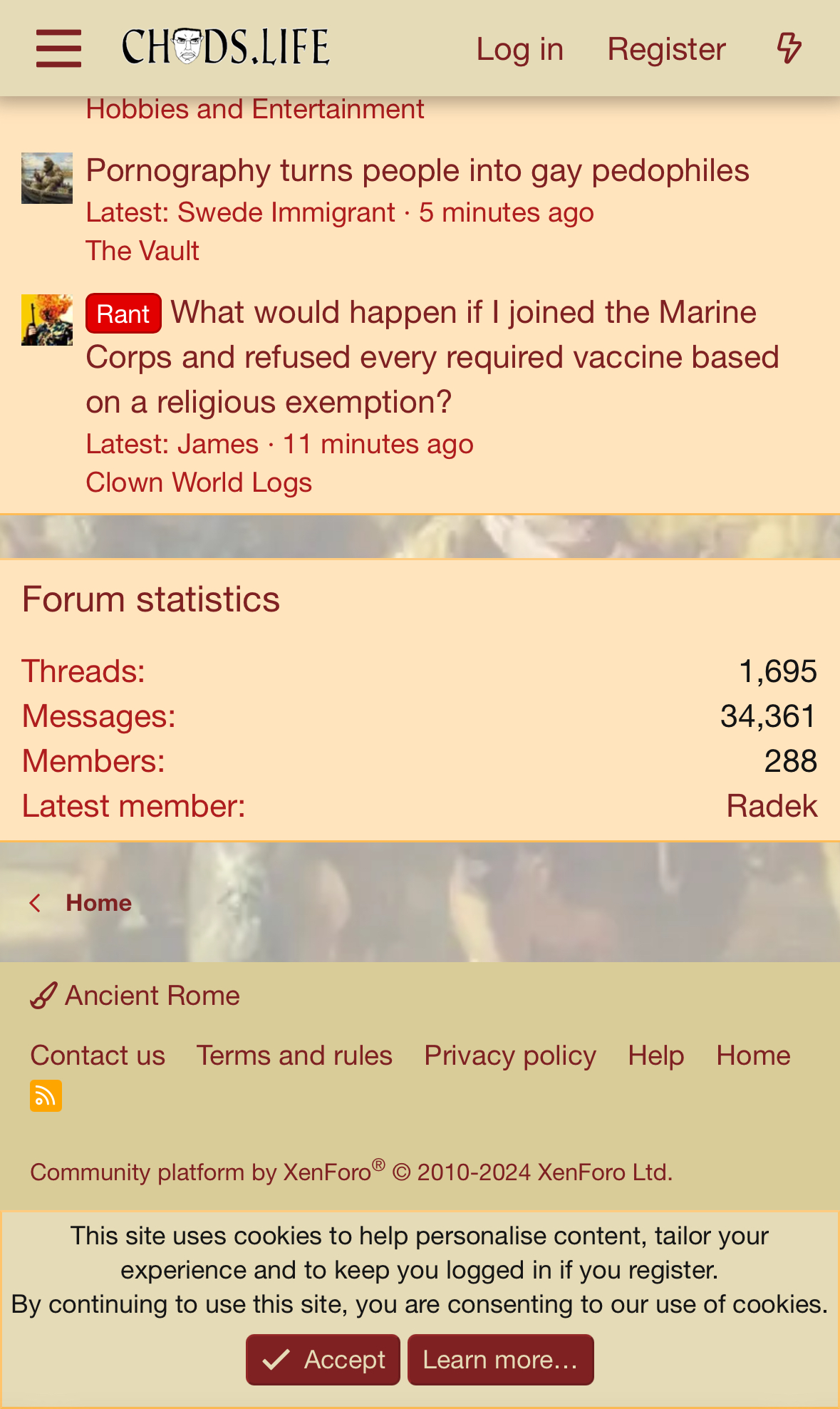Open the RSS feed icon
The height and width of the screenshot is (1409, 840).
point(46,1095)
